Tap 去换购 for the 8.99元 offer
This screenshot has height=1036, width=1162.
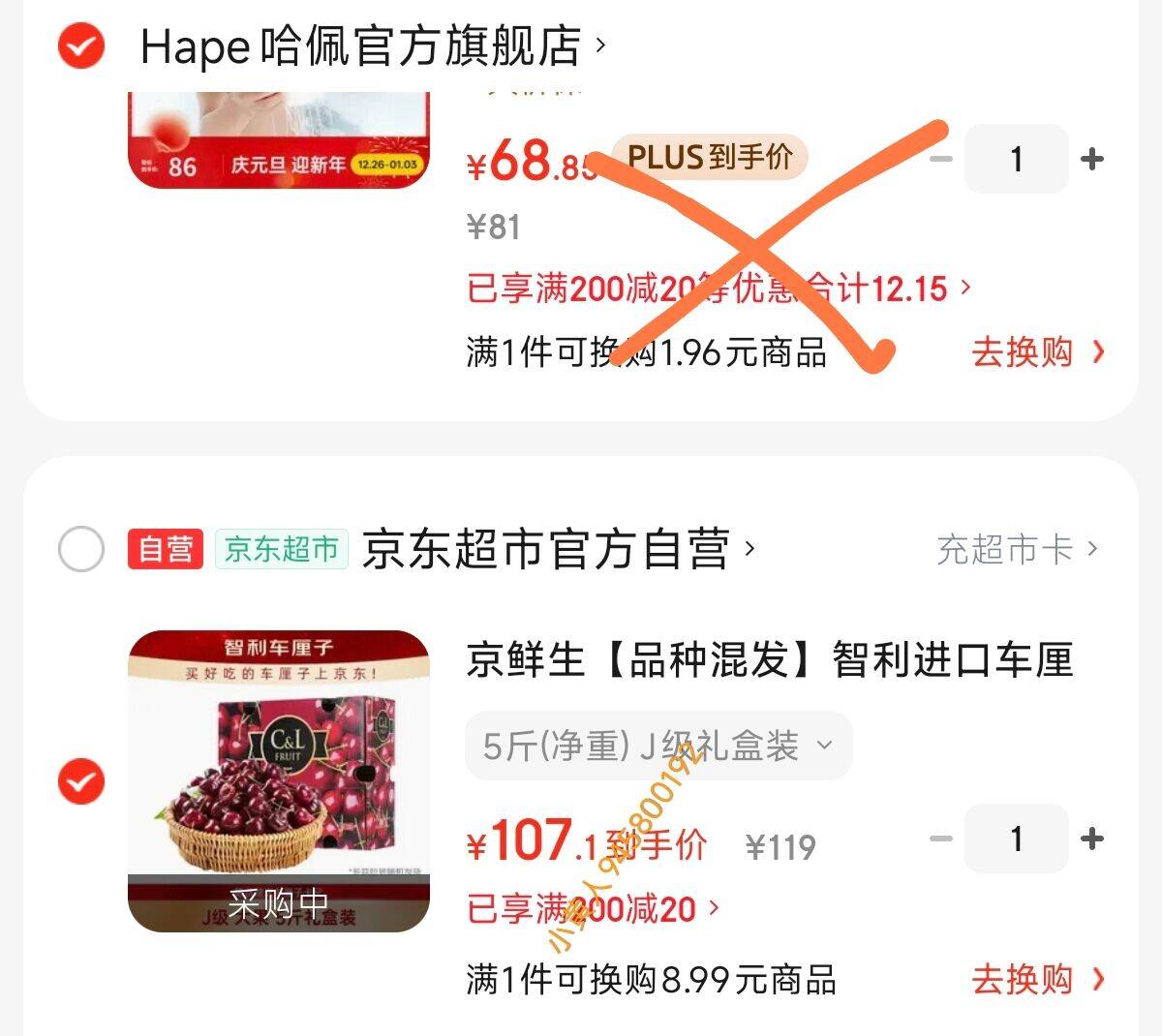click(1037, 979)
